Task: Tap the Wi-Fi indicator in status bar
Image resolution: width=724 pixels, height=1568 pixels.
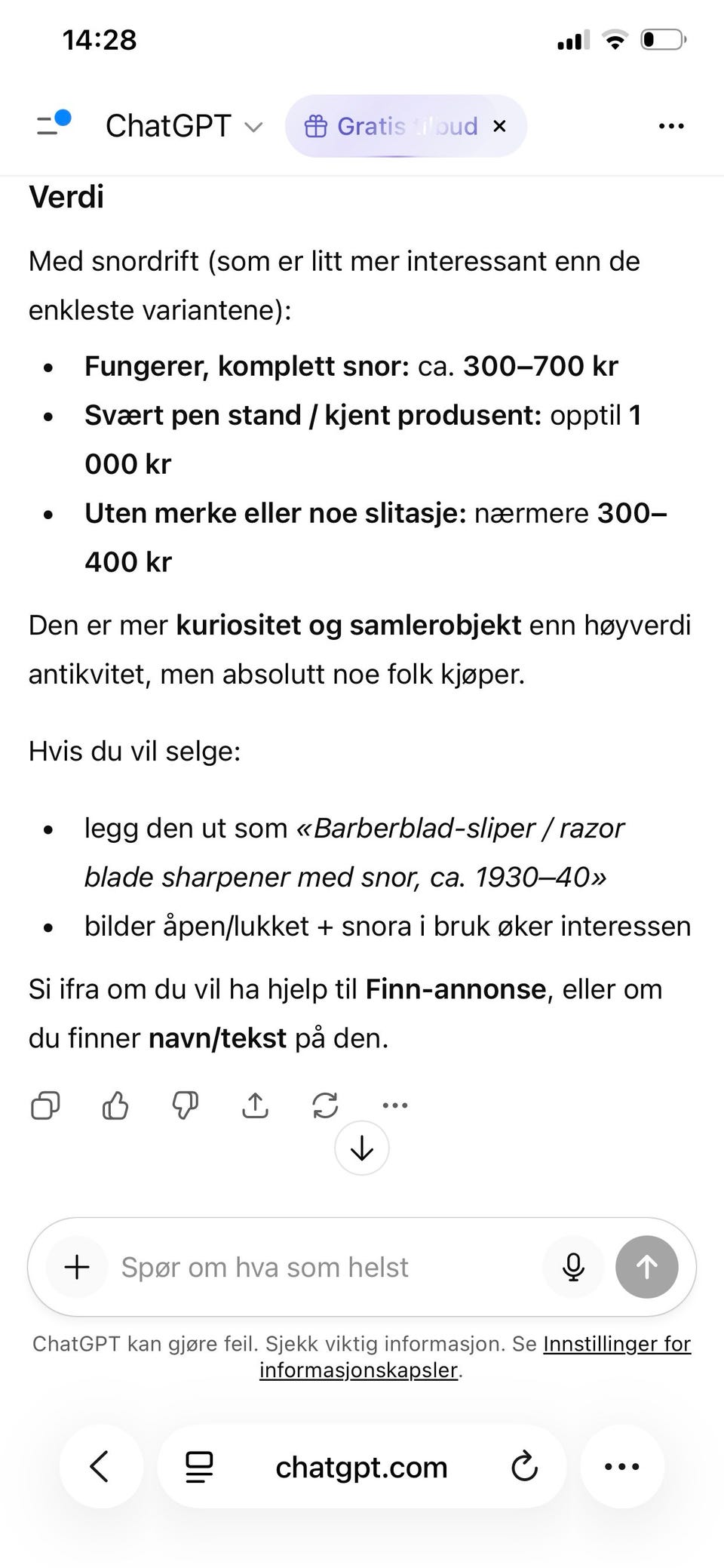Action: pyautogui.click(x=614, y=39)
